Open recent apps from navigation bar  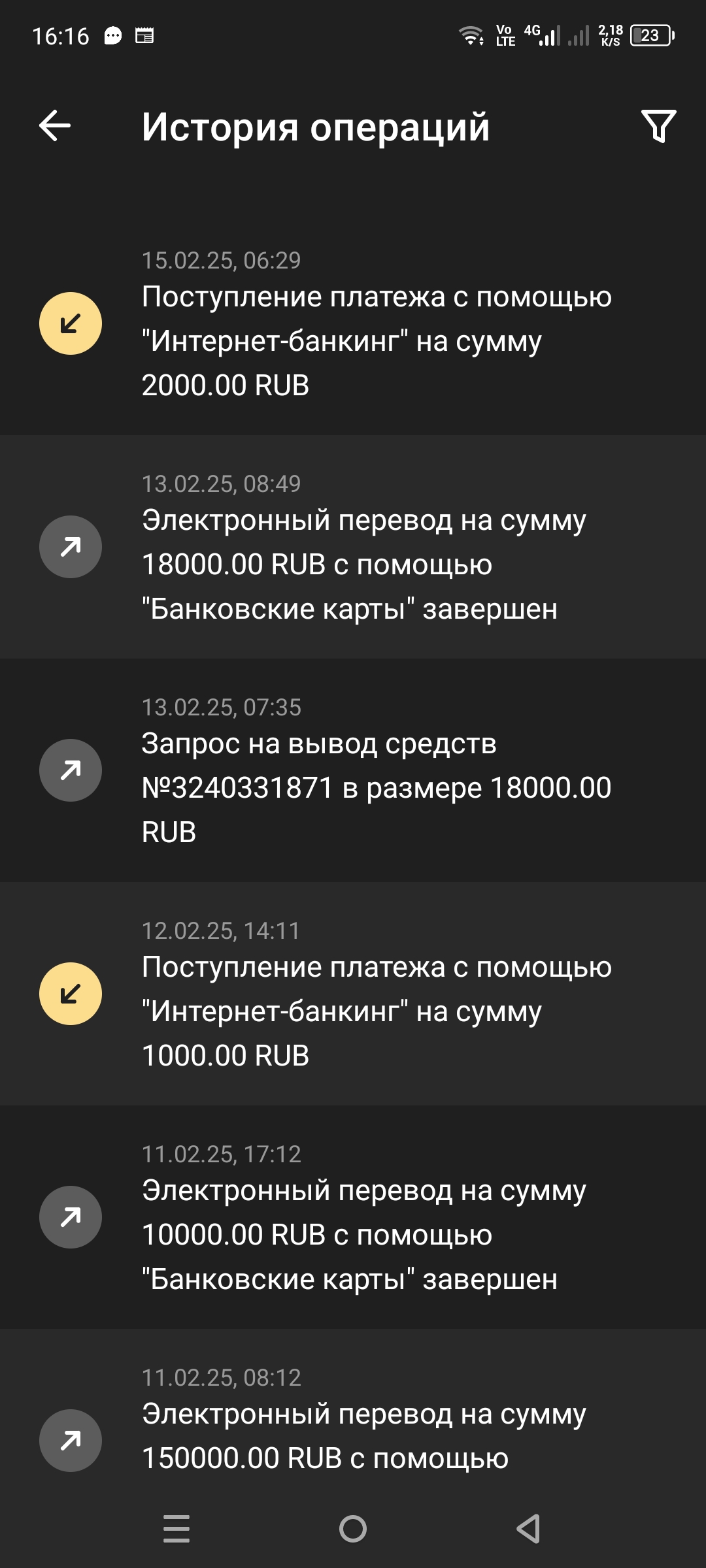(176, 1529)
